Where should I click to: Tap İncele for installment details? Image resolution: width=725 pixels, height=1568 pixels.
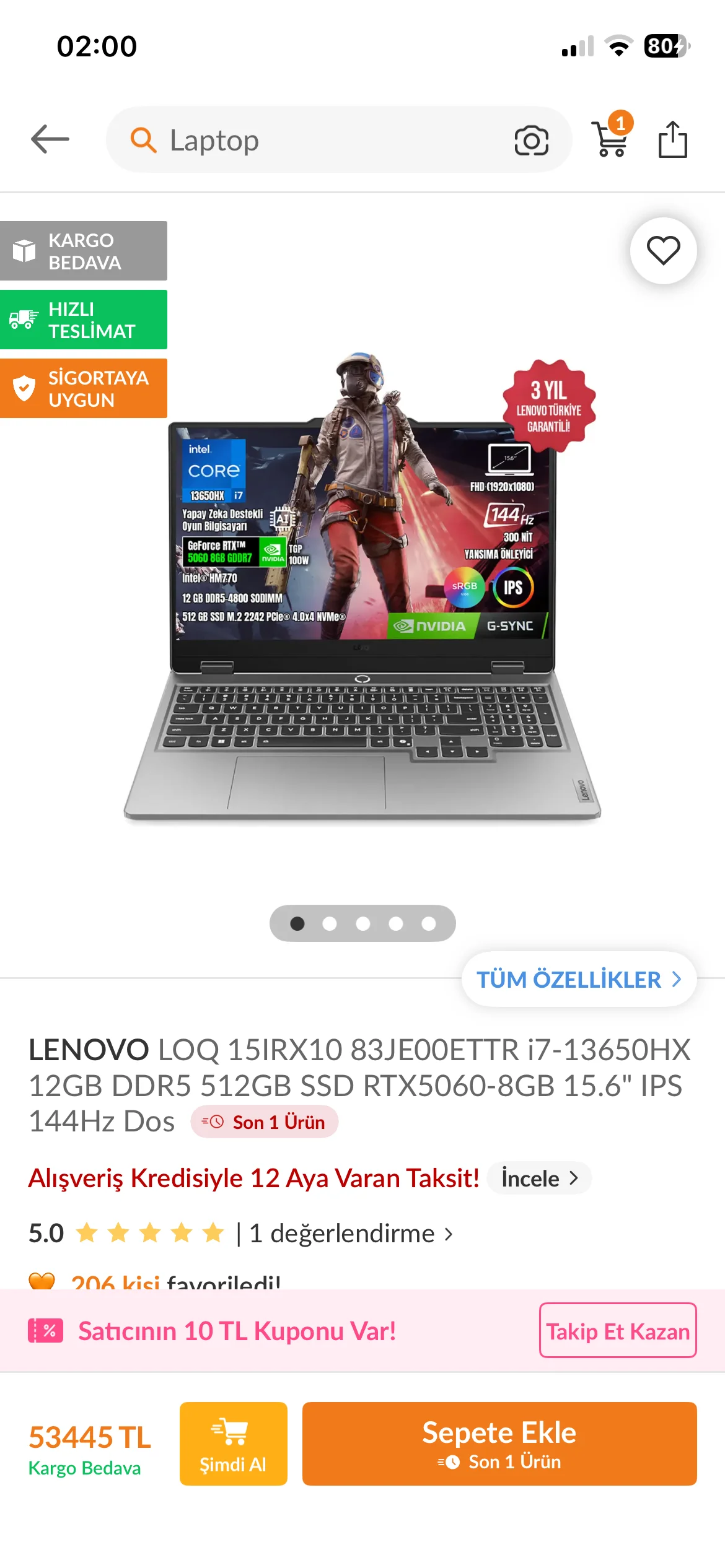[x=539, y=1178]
